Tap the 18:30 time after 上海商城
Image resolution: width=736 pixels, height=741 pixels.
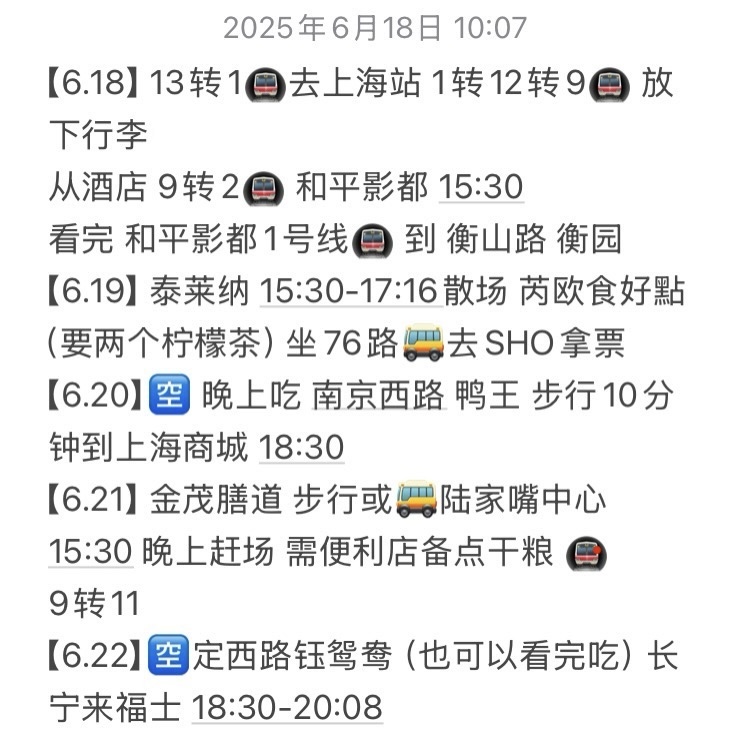pos(301,447)
